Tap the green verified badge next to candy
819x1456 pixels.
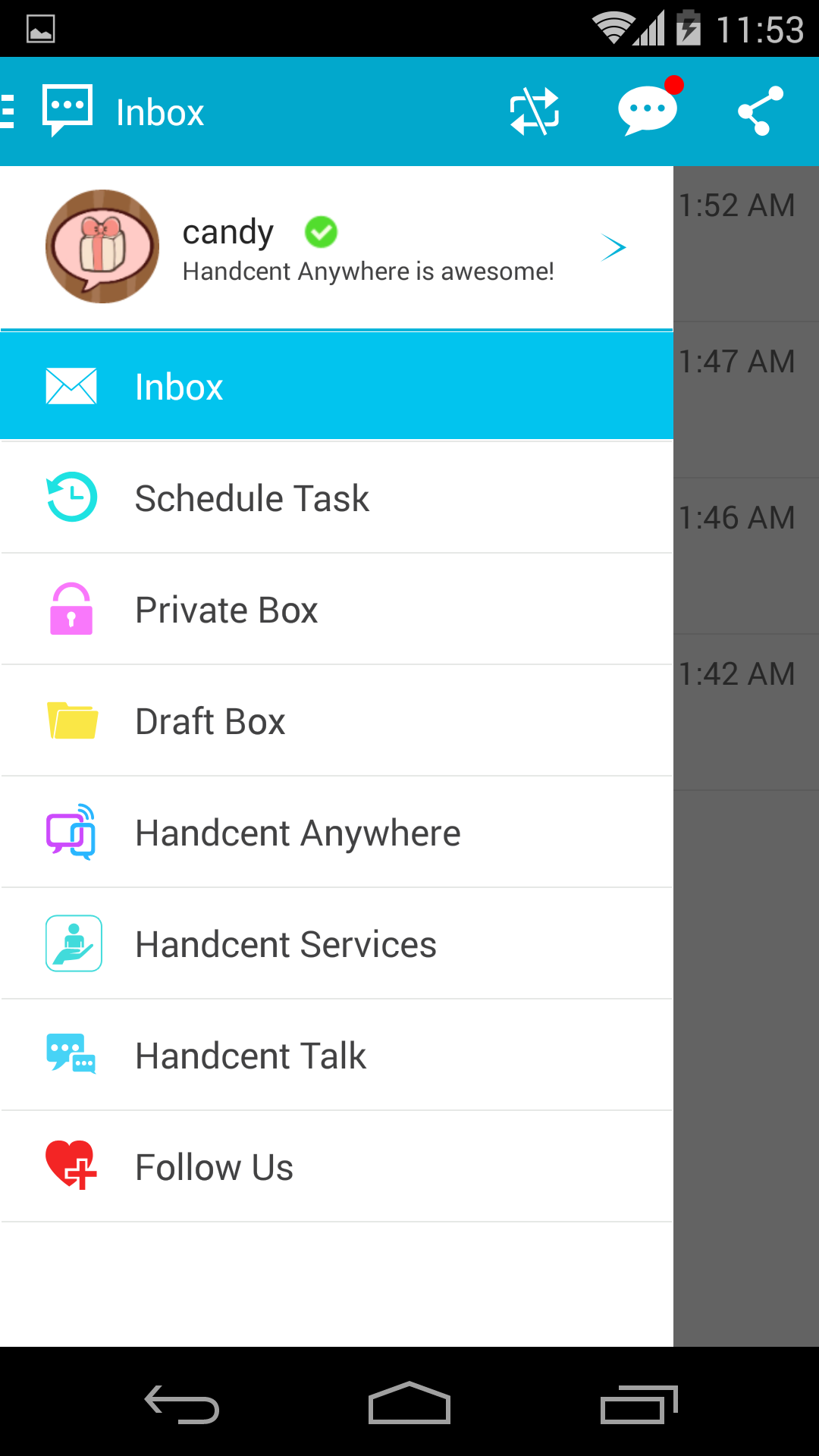tap(322, 231)
